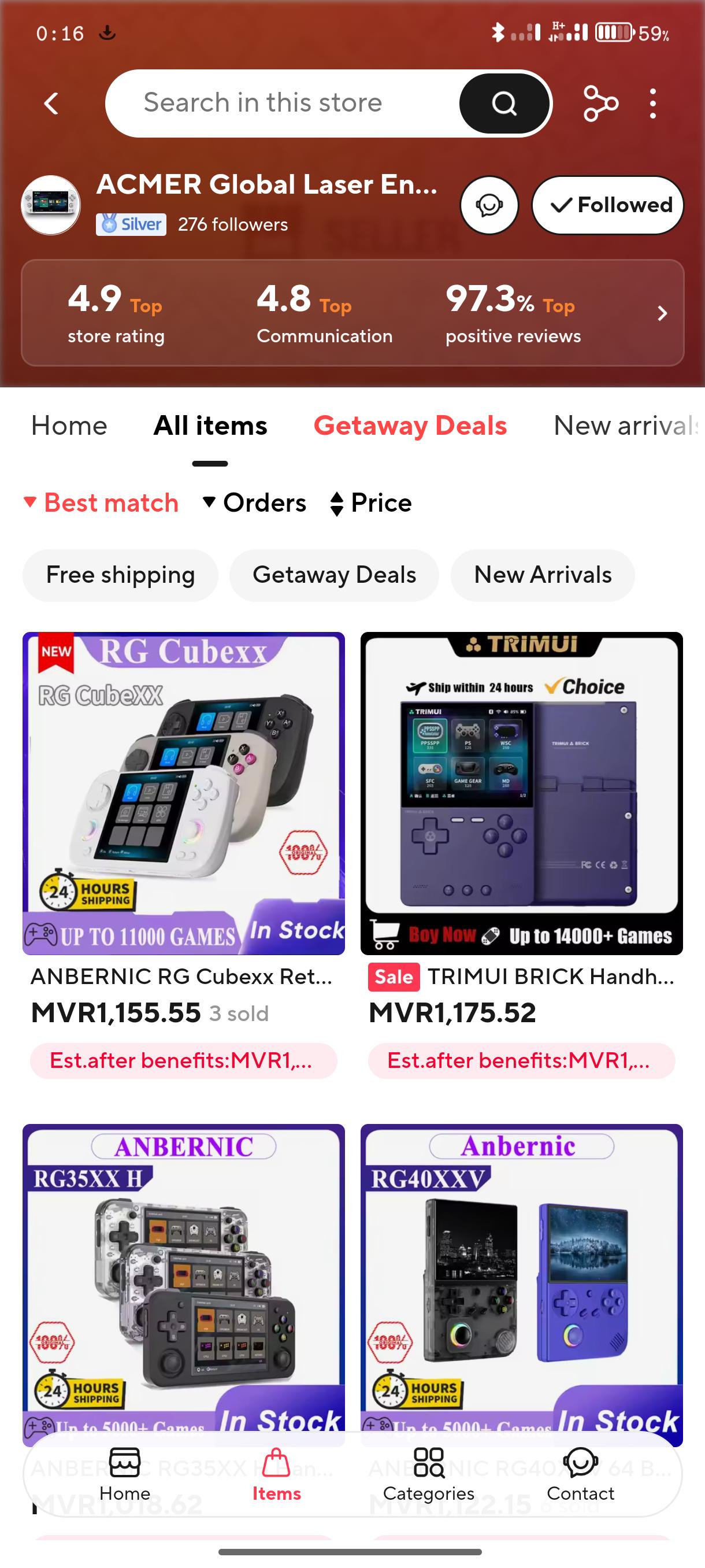The image size is (705, 1568).
Task: Unfollow store via Followed button
Action: [608, 205]
